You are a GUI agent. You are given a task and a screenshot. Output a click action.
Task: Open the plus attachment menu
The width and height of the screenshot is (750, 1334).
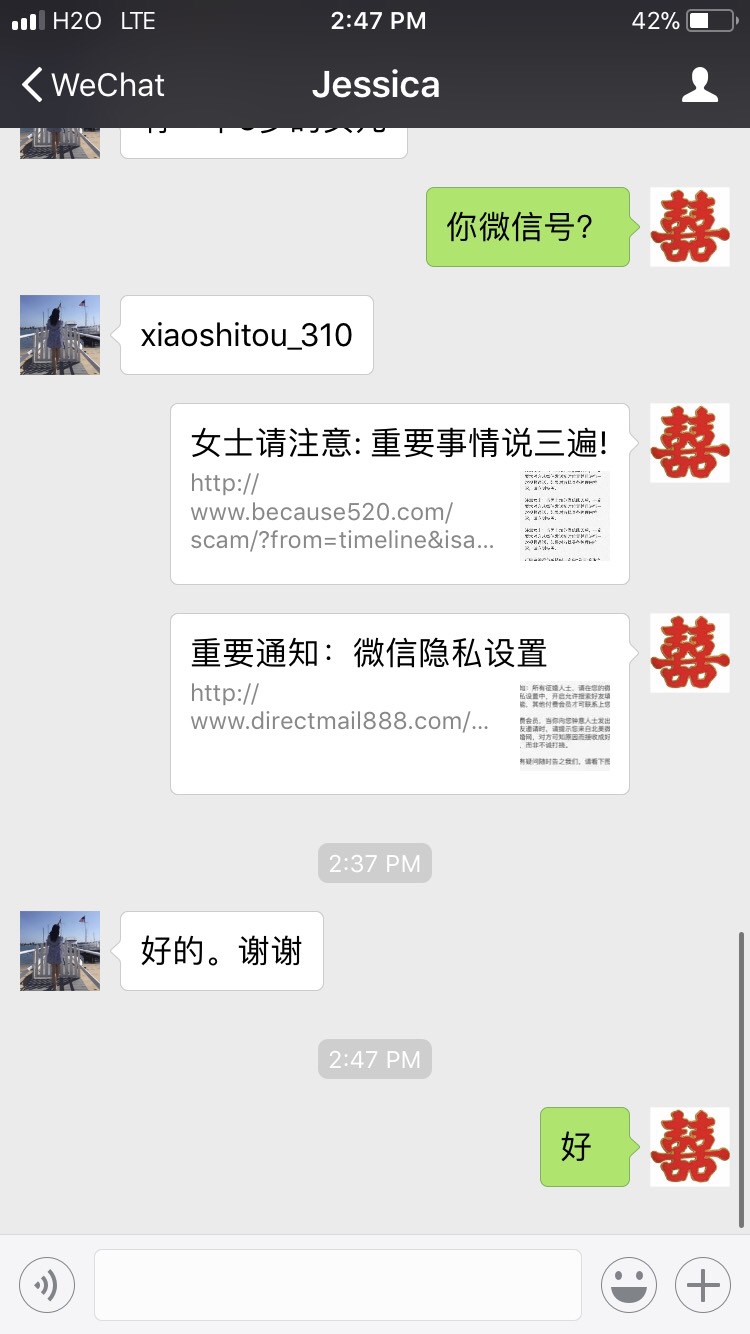[x=703, y=1284]
